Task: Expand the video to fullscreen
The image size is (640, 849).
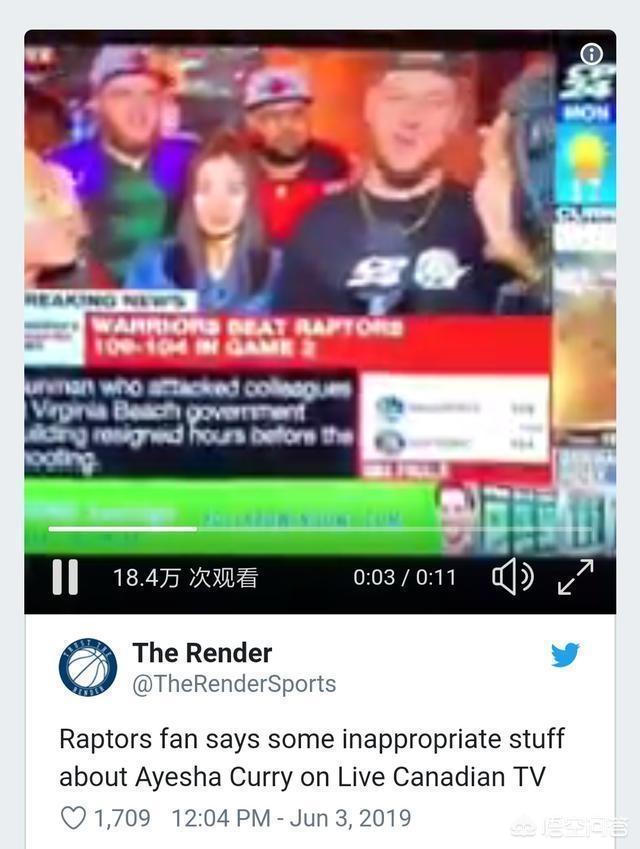Action: point(575,577)
